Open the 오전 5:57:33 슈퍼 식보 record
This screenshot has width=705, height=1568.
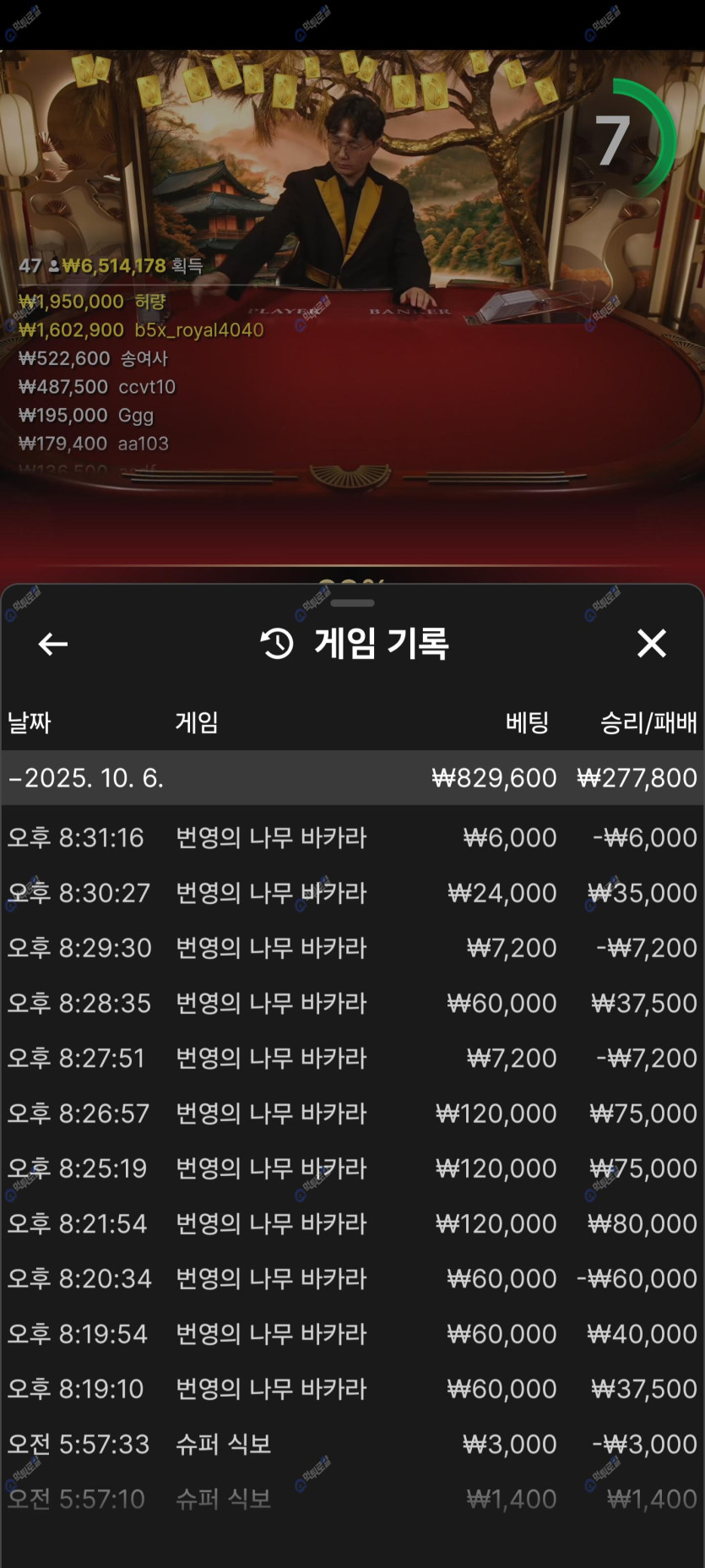click(x=352, y=1444)
